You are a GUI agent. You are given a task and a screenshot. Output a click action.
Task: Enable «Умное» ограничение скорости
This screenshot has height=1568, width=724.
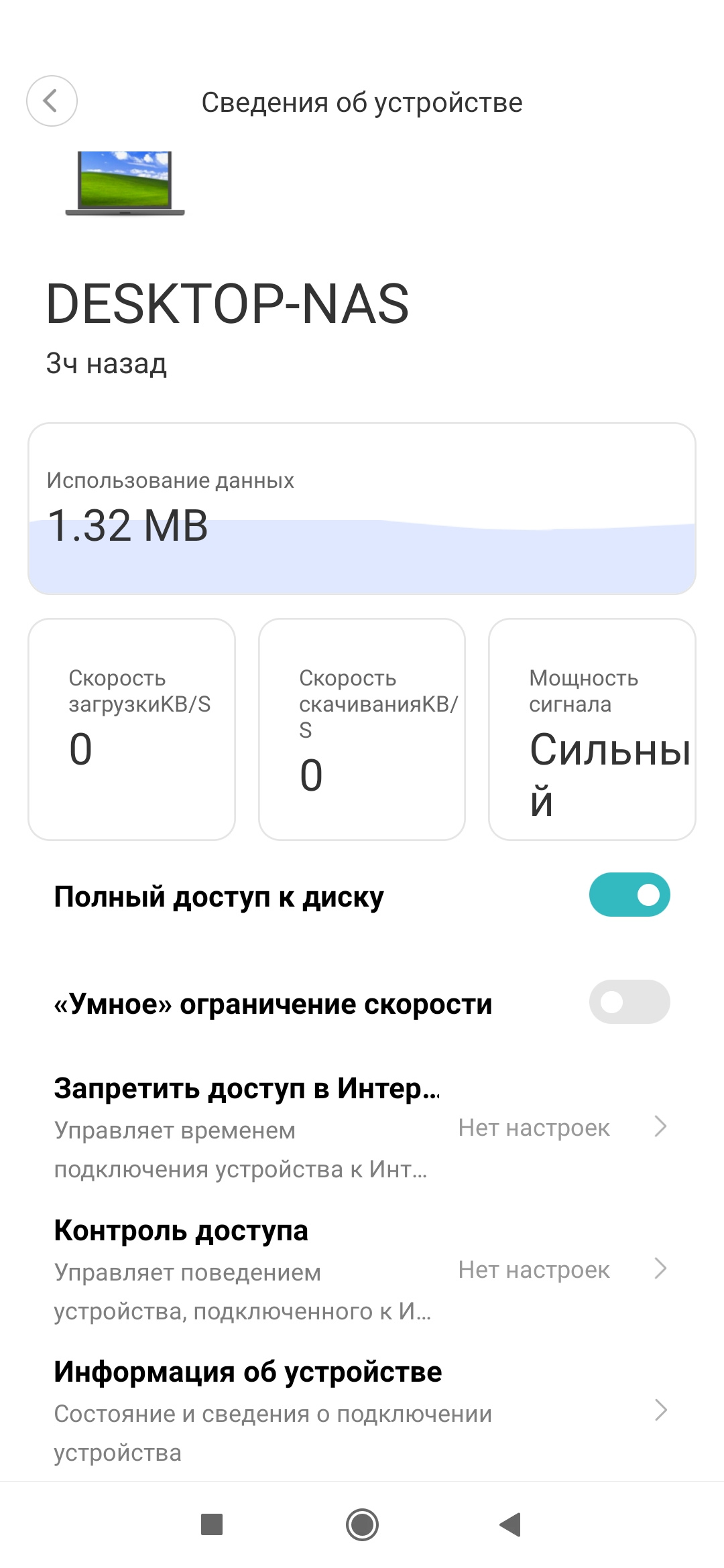[x=629, y=1002]
